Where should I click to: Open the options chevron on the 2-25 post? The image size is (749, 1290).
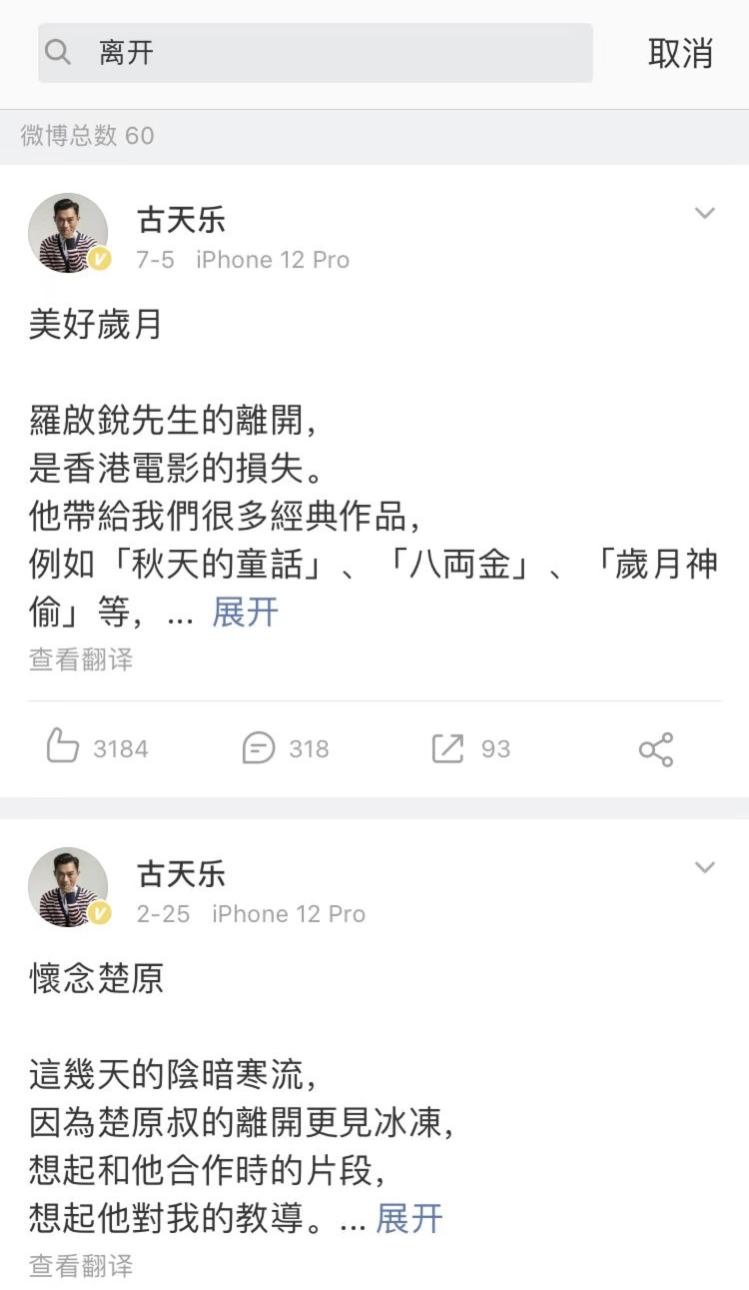[x=706, y=868]
